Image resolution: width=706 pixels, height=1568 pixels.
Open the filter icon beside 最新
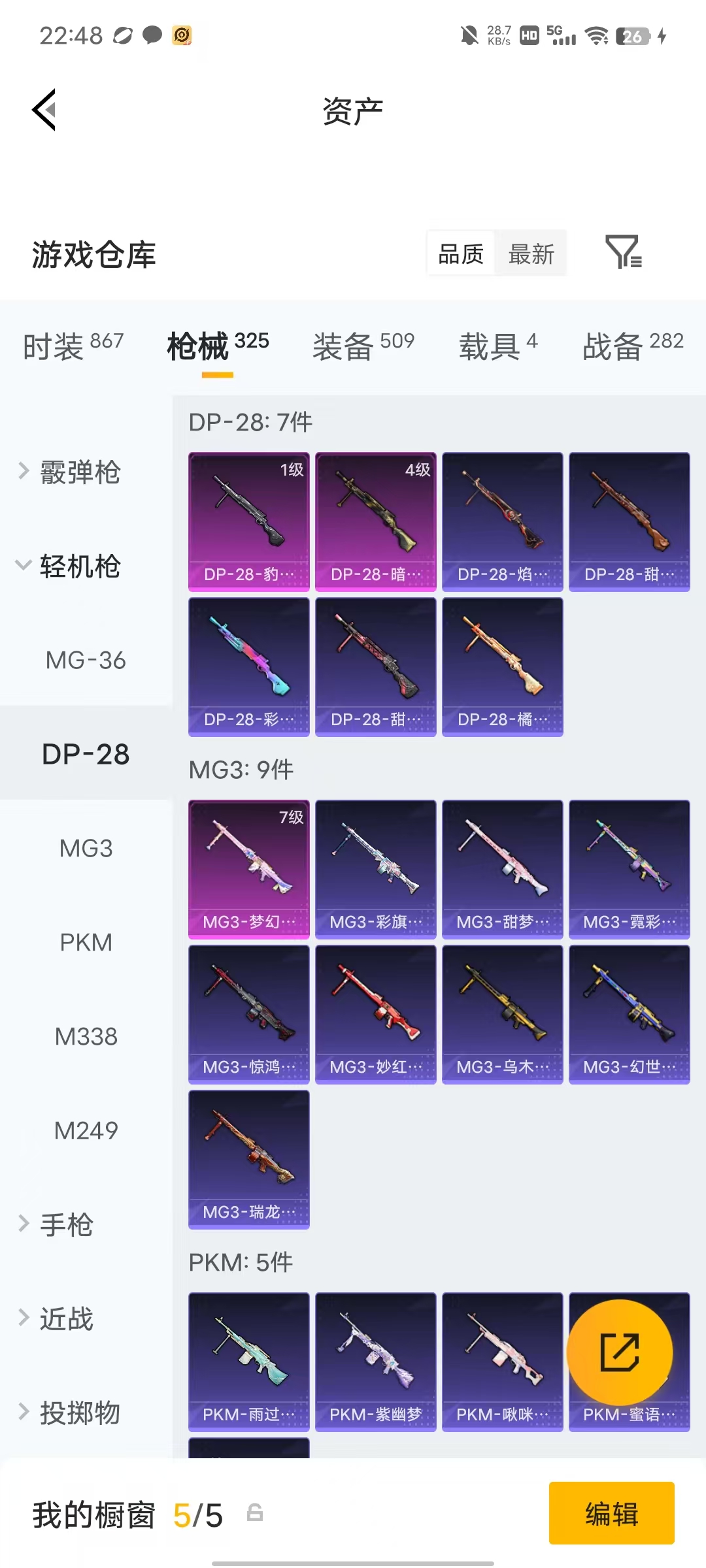coord(624,253)
